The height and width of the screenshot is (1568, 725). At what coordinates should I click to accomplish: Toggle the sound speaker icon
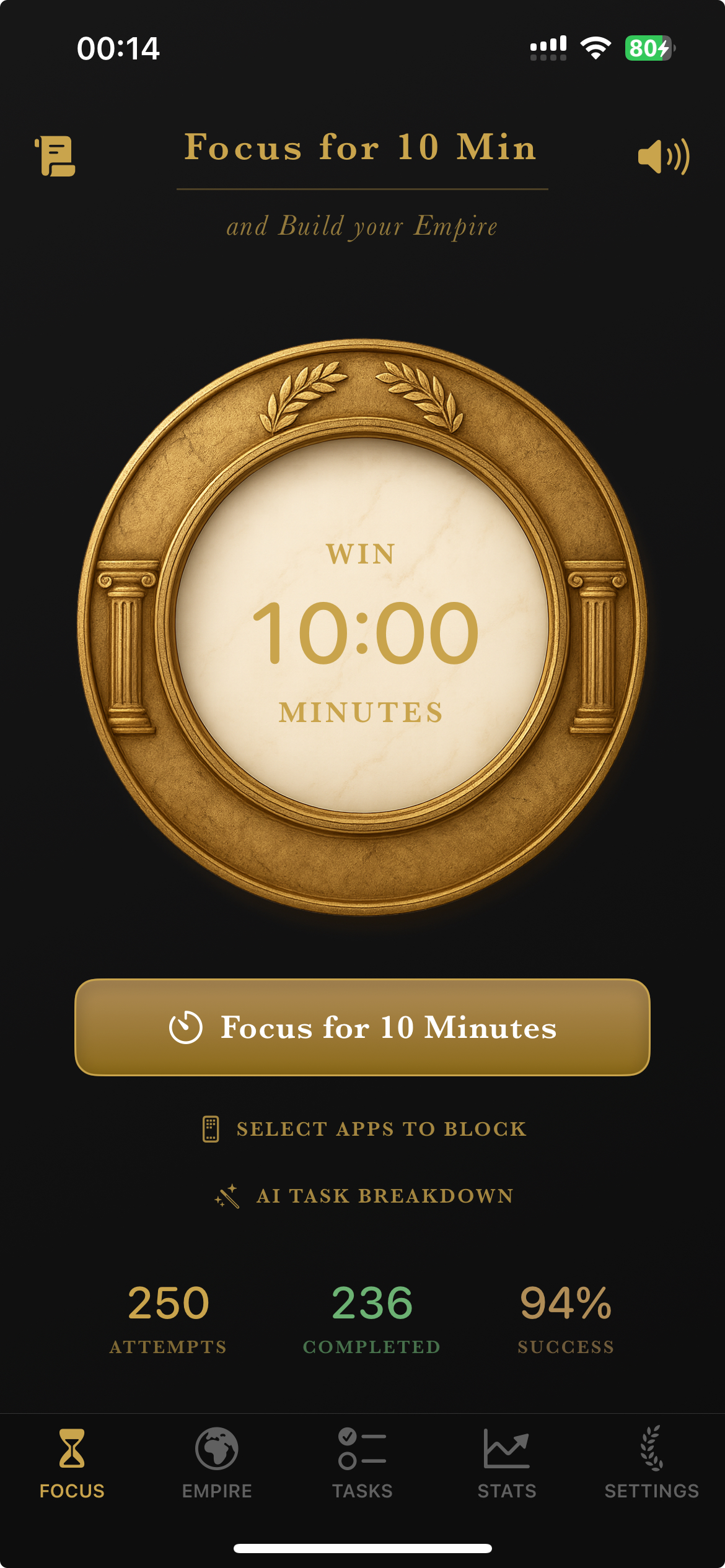[x=663, y=156]
